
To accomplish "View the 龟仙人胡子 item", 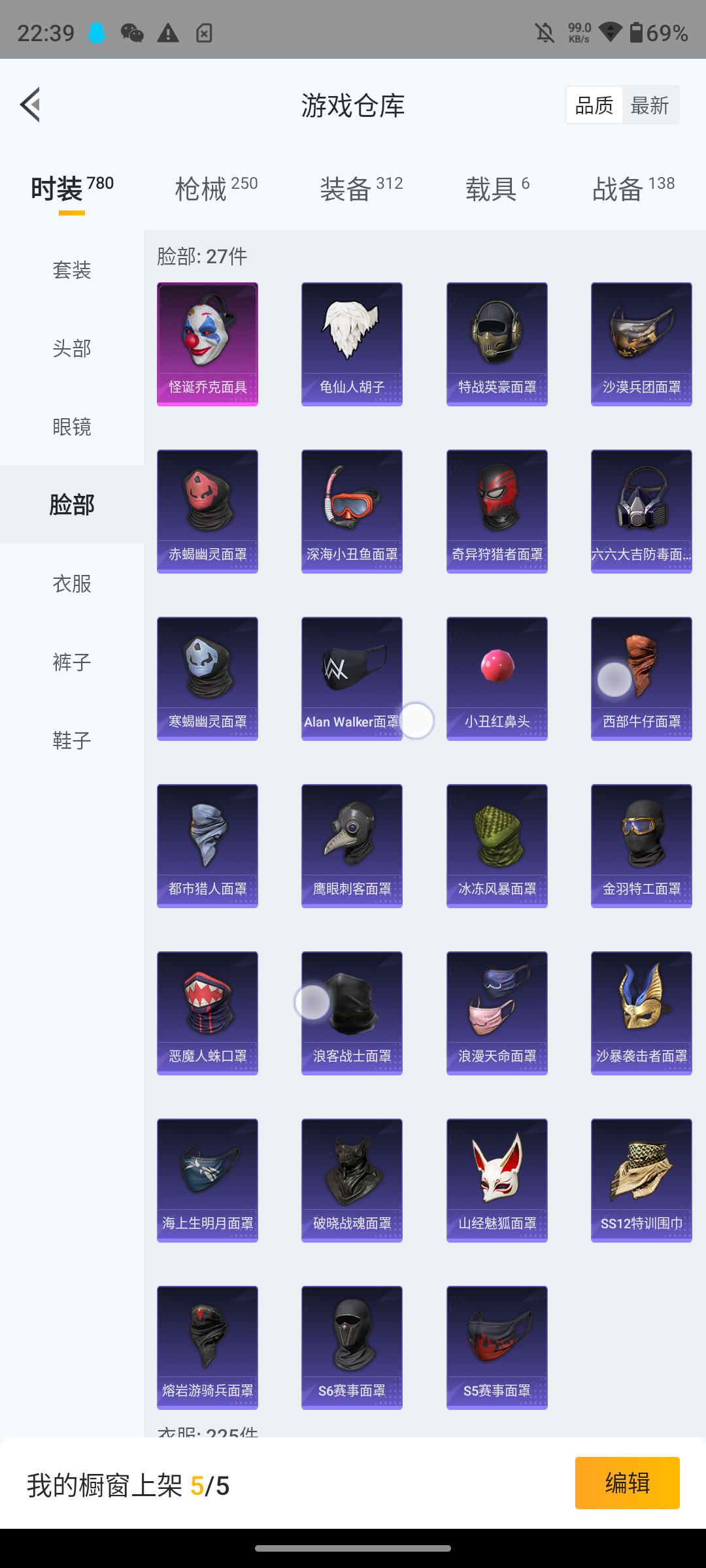I will [x=352, y=344].
